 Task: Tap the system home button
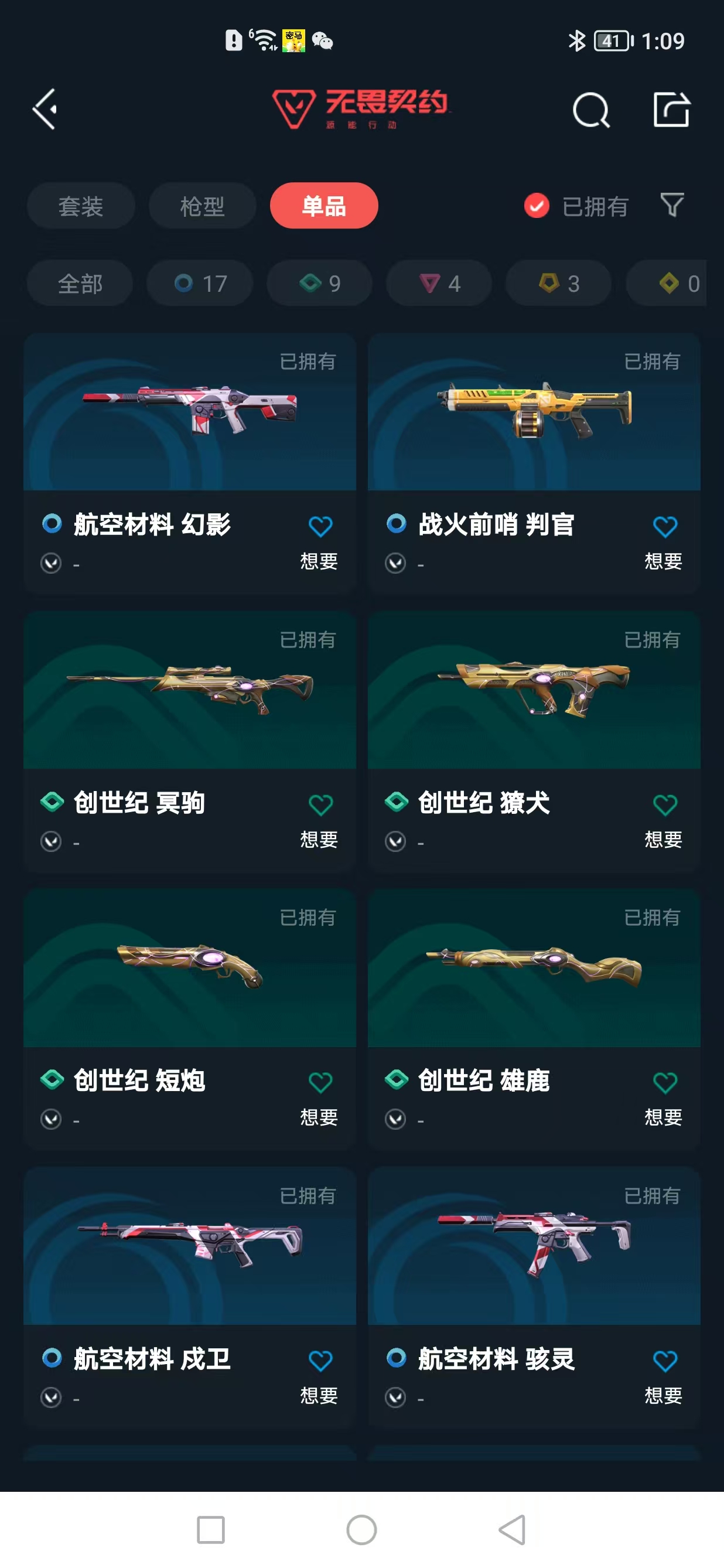tap(361, 1529)
